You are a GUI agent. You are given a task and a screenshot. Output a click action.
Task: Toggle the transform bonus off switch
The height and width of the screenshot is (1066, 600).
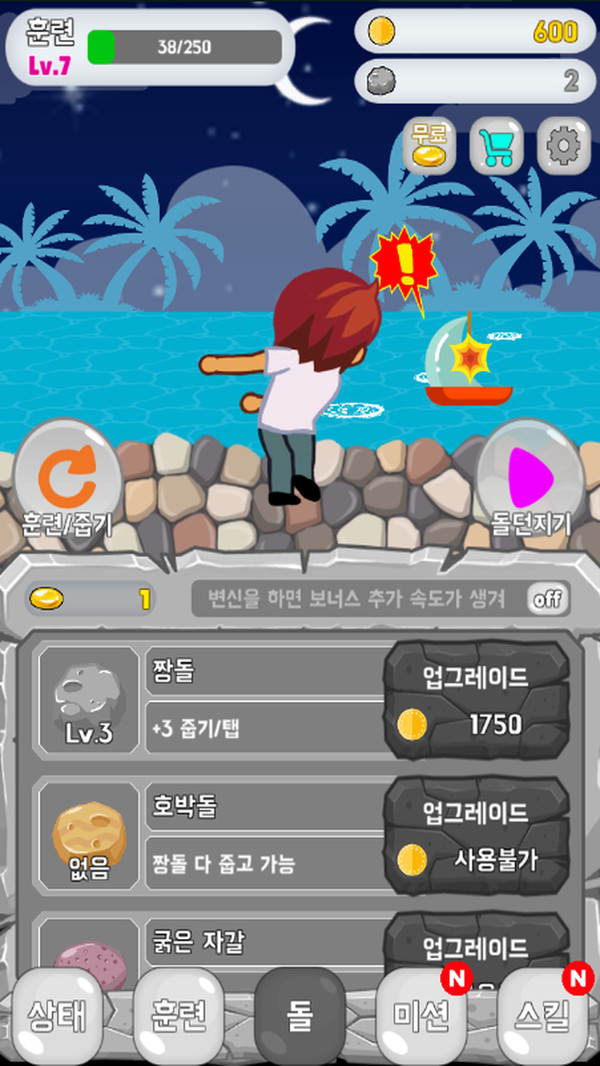(x=547, y=599)
